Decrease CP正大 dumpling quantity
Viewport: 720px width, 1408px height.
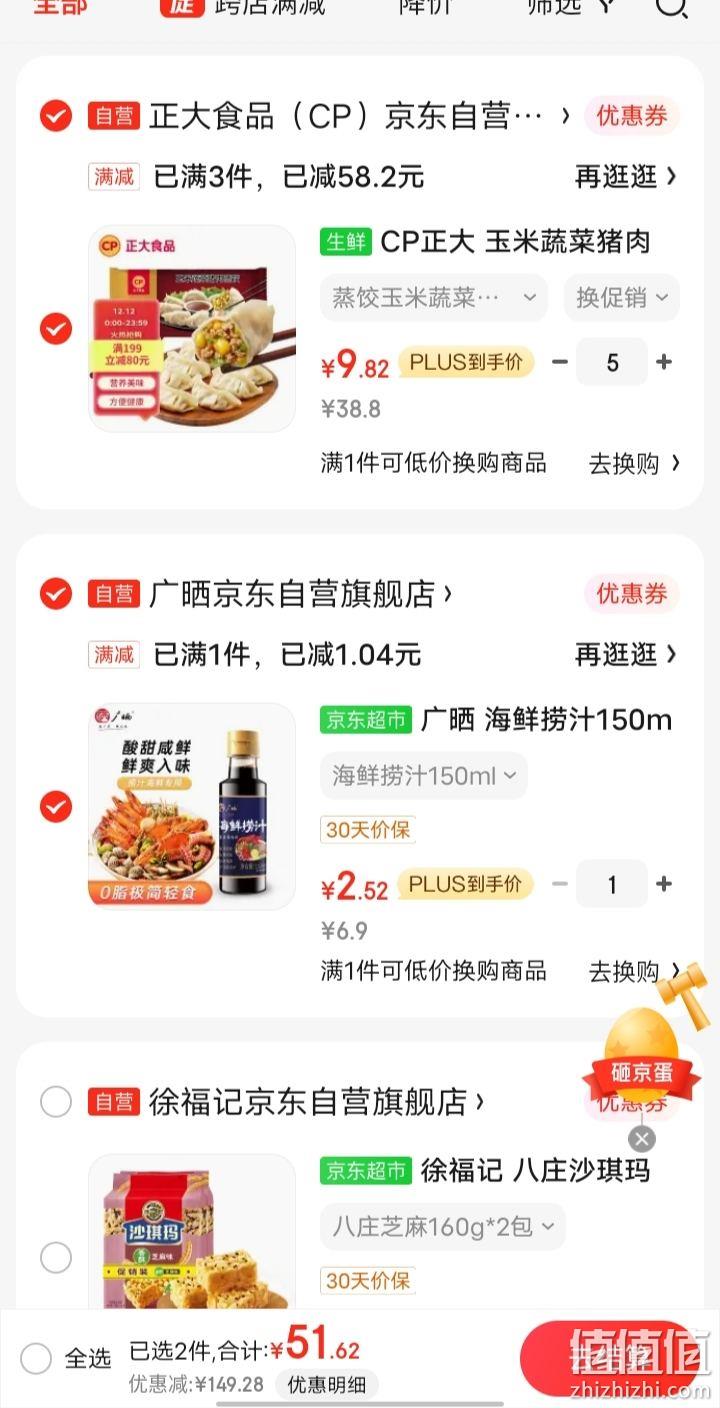tap(560, 362)
